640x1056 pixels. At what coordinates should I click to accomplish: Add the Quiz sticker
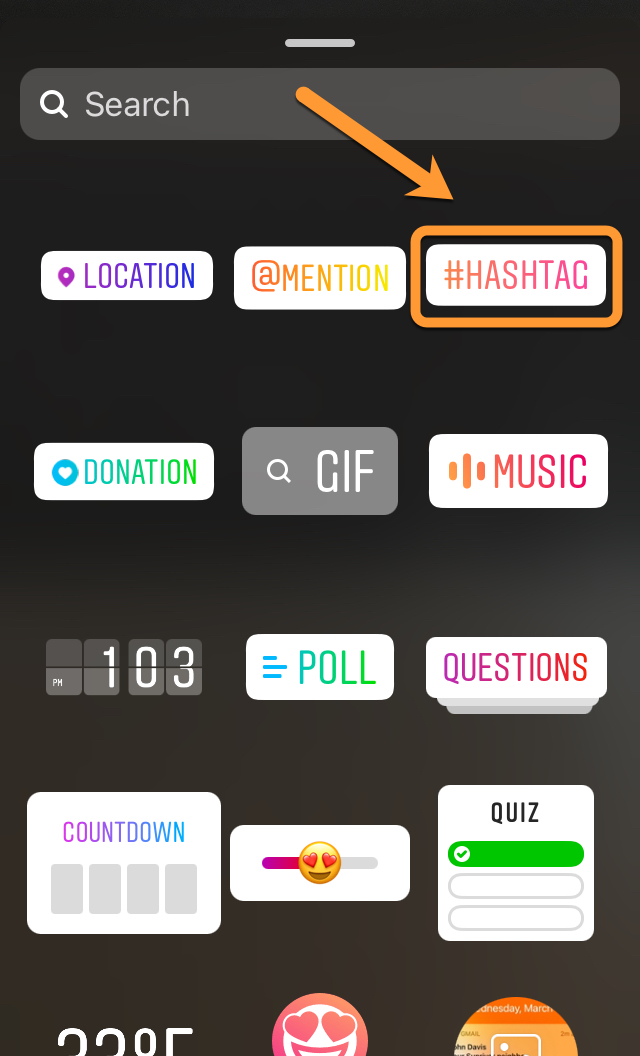tap(516, 862)
